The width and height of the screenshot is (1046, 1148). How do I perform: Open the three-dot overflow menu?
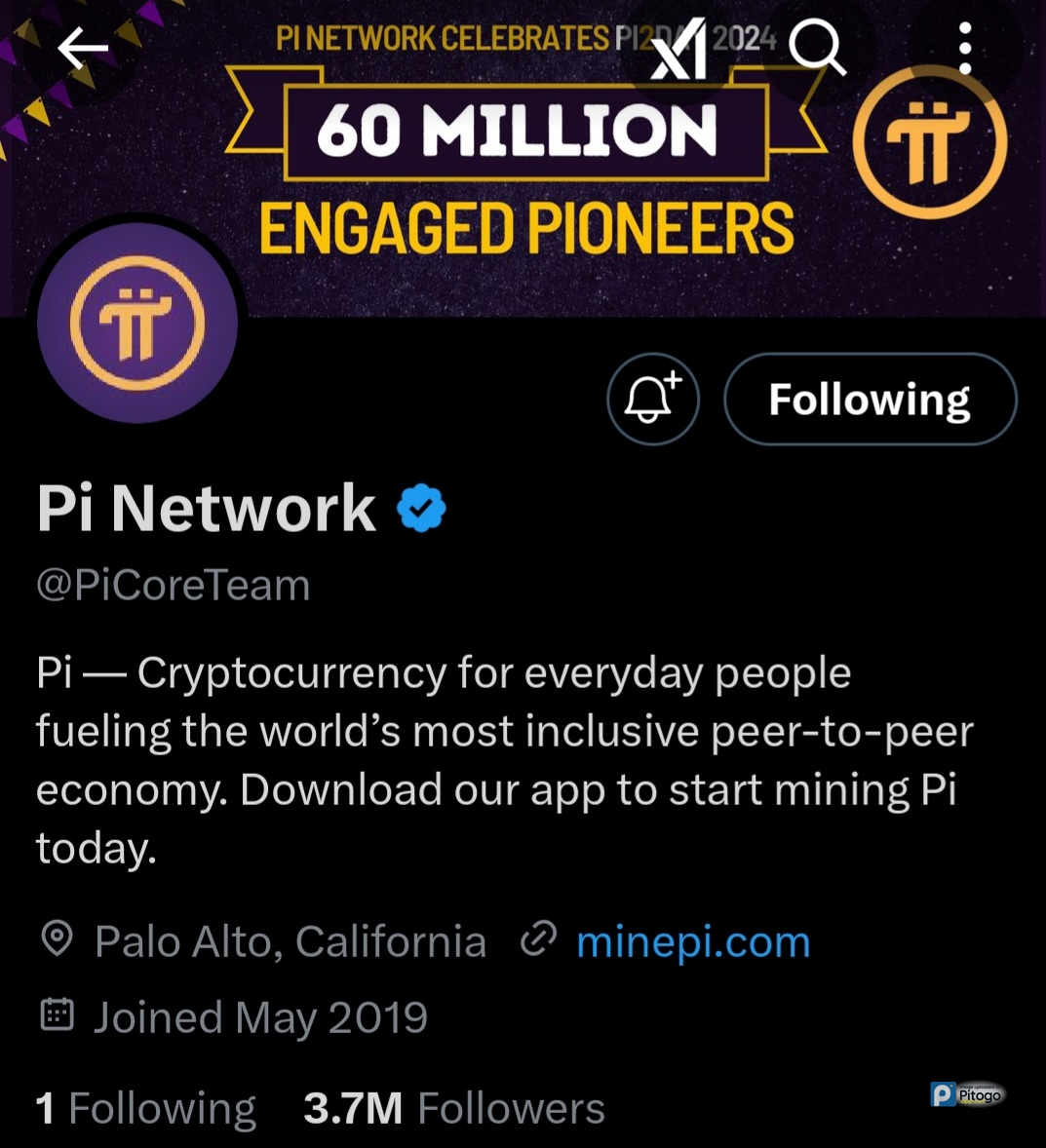964,49
